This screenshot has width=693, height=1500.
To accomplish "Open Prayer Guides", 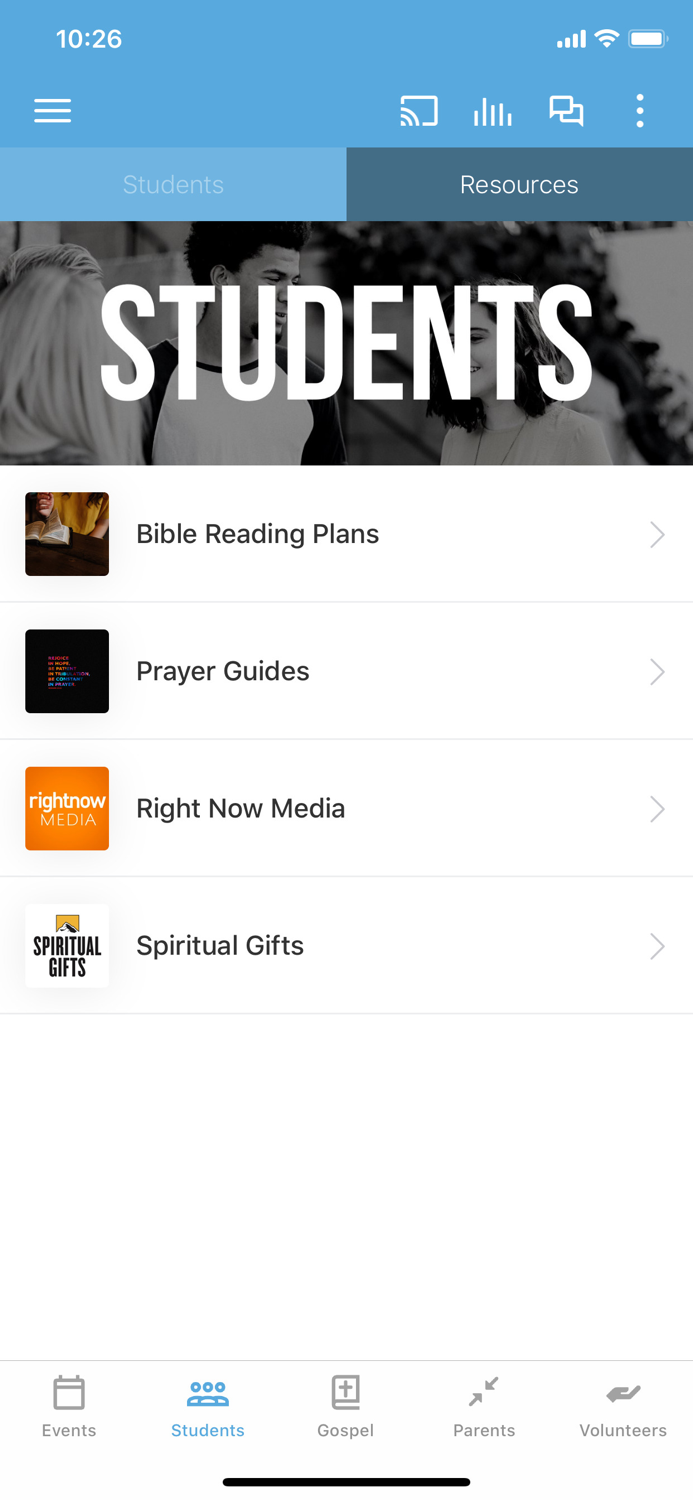I will [x=346, y=671].
